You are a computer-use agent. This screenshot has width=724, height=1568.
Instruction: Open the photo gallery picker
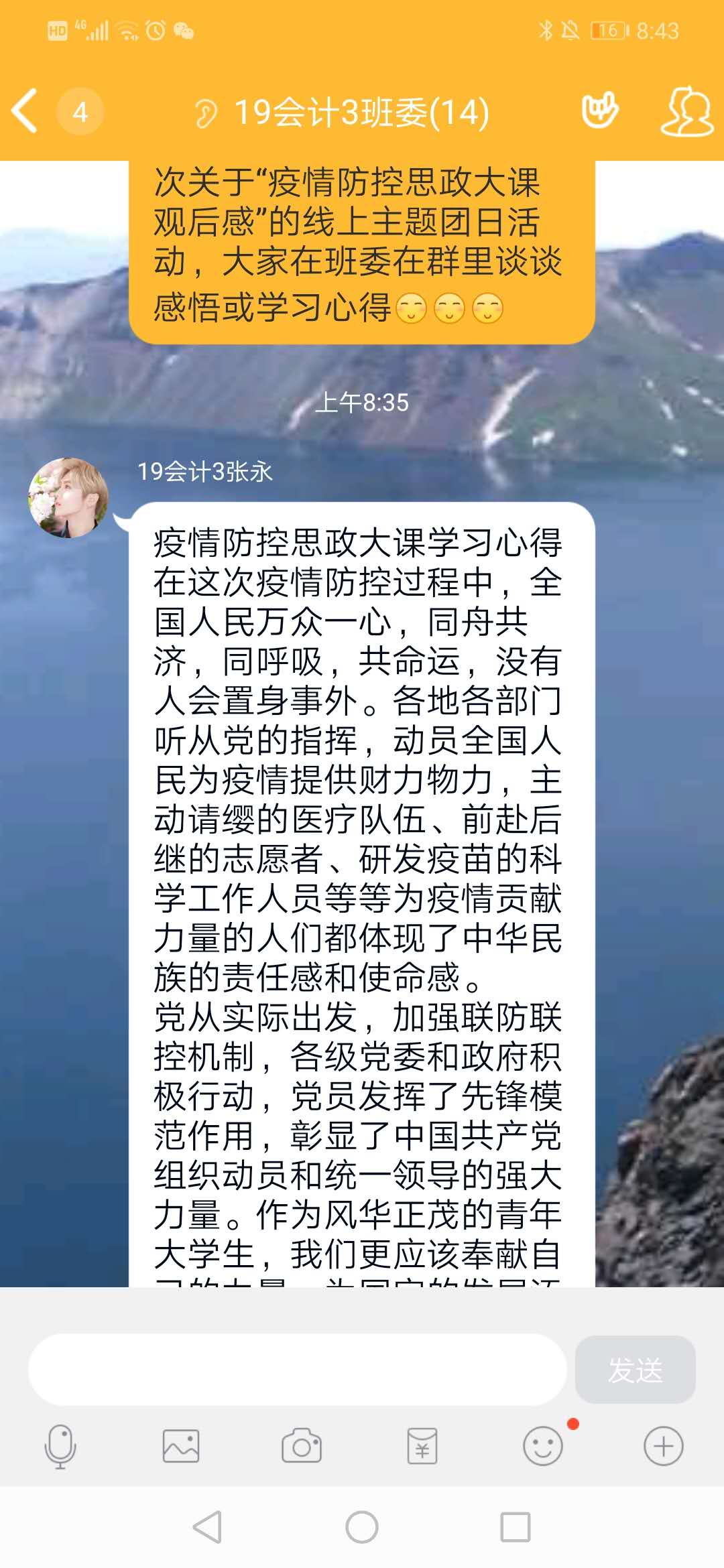pyautogui.click(x=181, y=1446)
